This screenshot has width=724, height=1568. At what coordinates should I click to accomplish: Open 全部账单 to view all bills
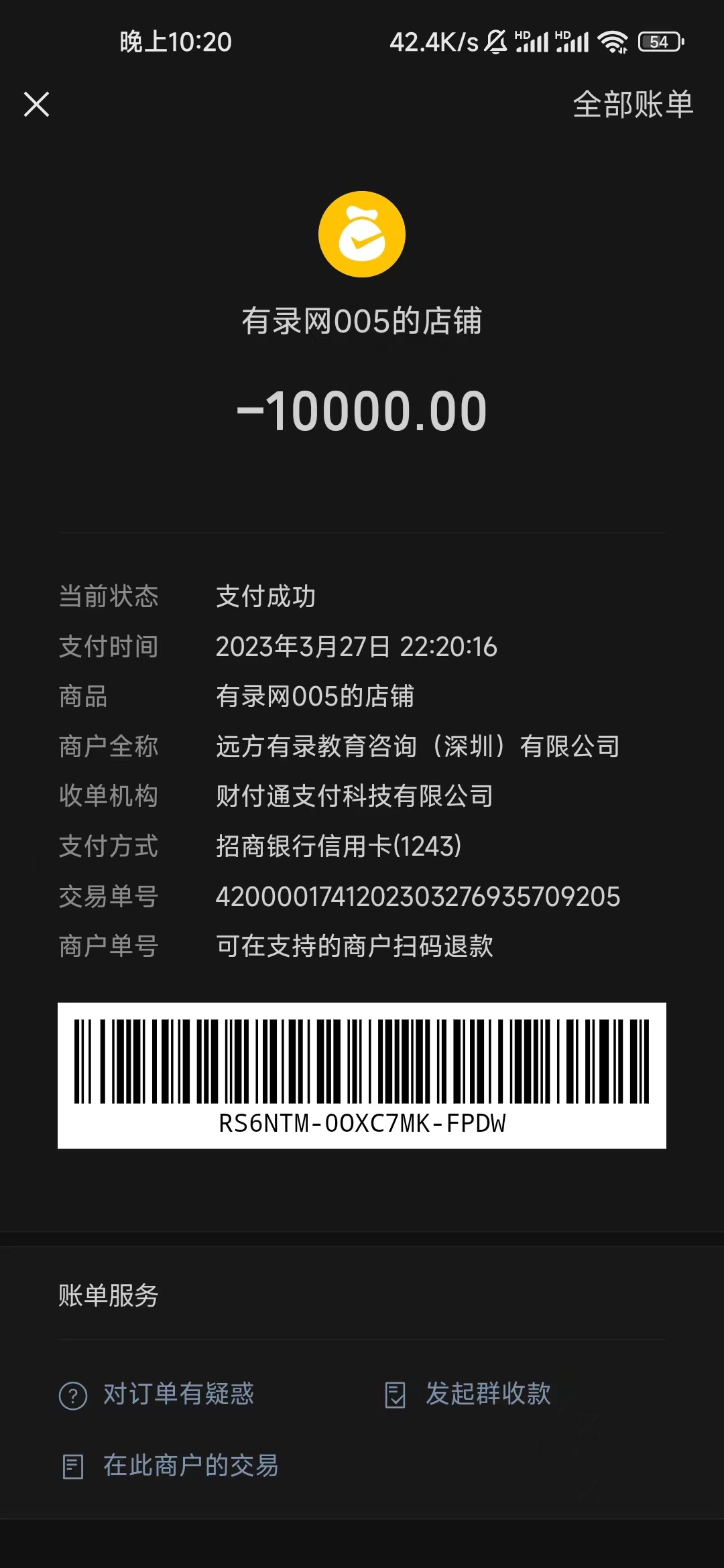(632, 105)
